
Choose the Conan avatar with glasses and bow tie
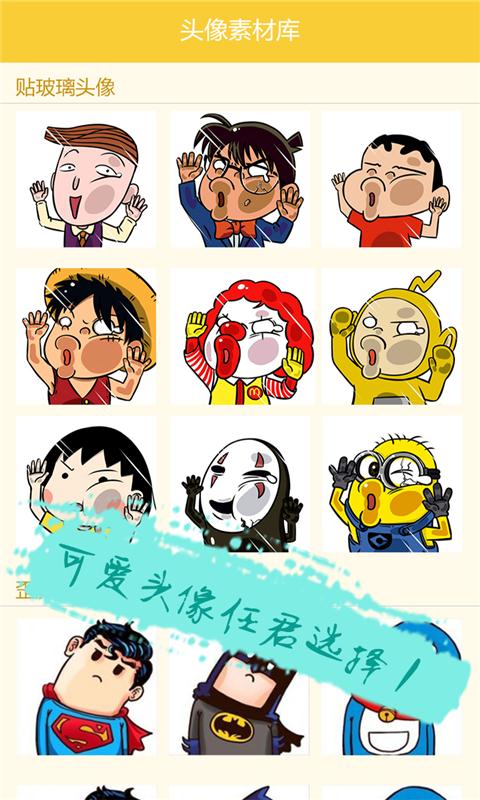tap(239, 179)
